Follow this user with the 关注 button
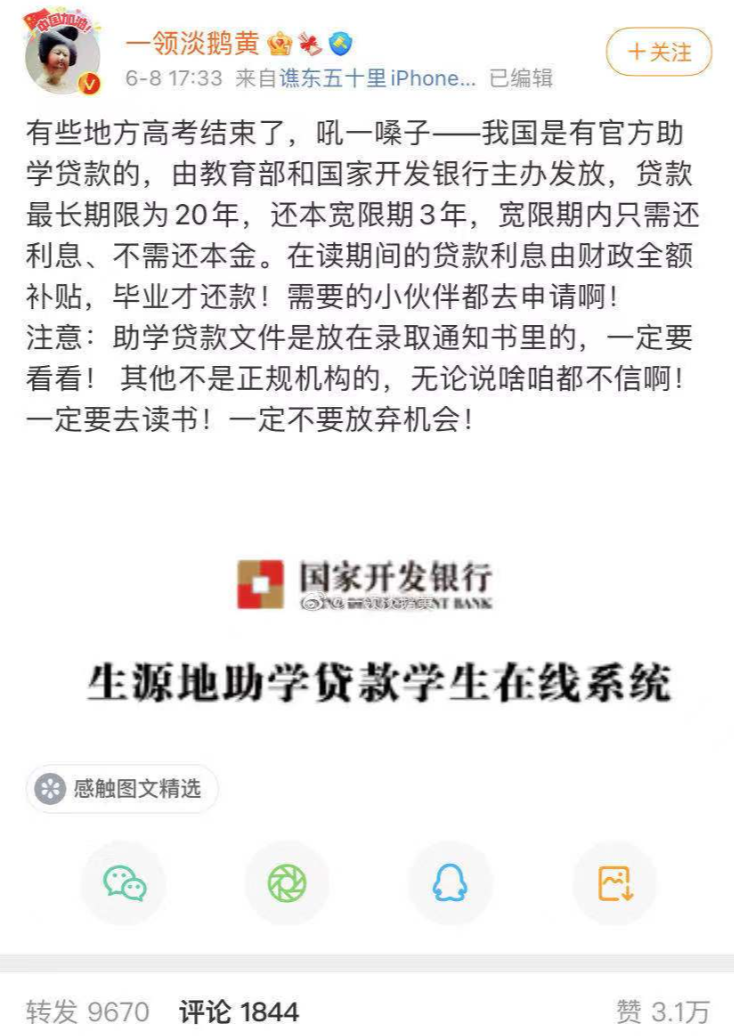Screen dimensions: 734x1036 click(659, 51)
